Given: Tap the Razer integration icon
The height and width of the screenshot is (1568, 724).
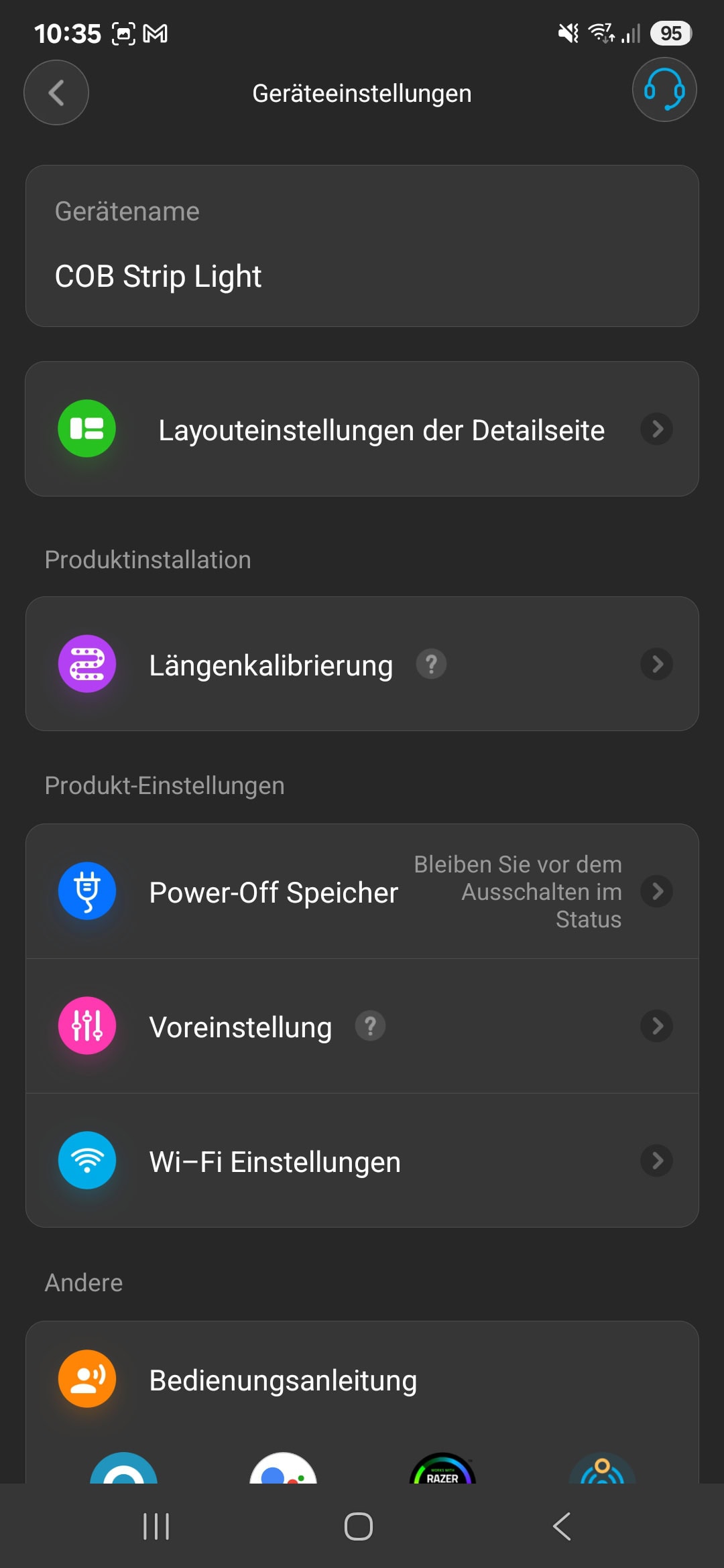Looking at the screenshot, I should 442,1469.
